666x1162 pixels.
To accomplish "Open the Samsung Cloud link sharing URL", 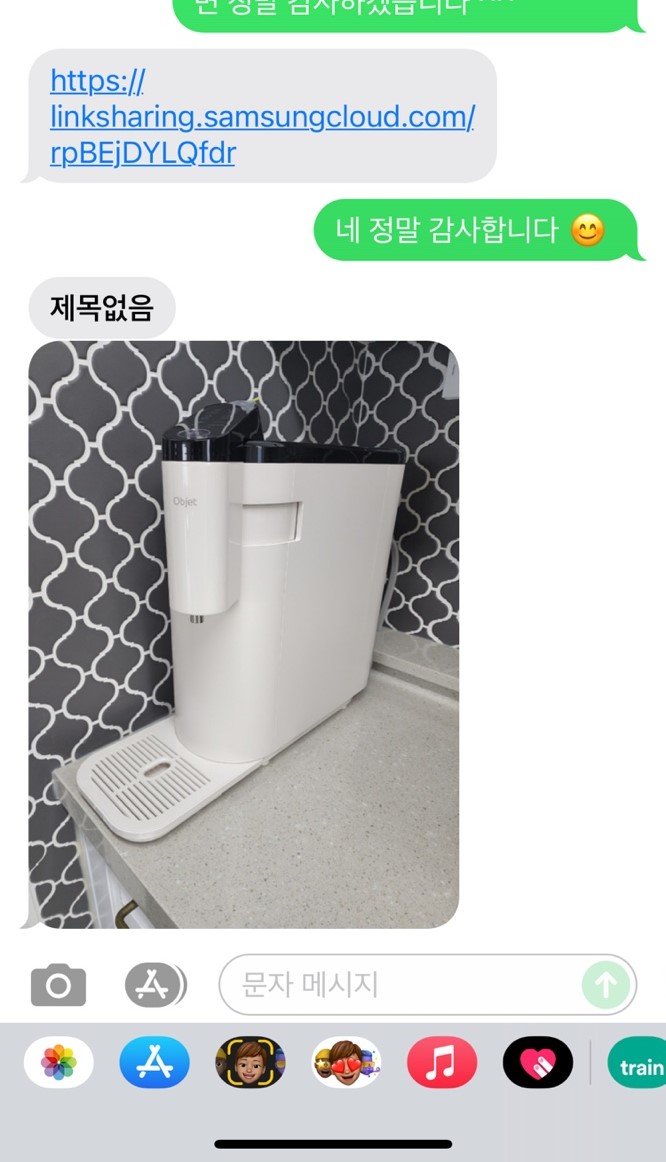I will (262, 117).
